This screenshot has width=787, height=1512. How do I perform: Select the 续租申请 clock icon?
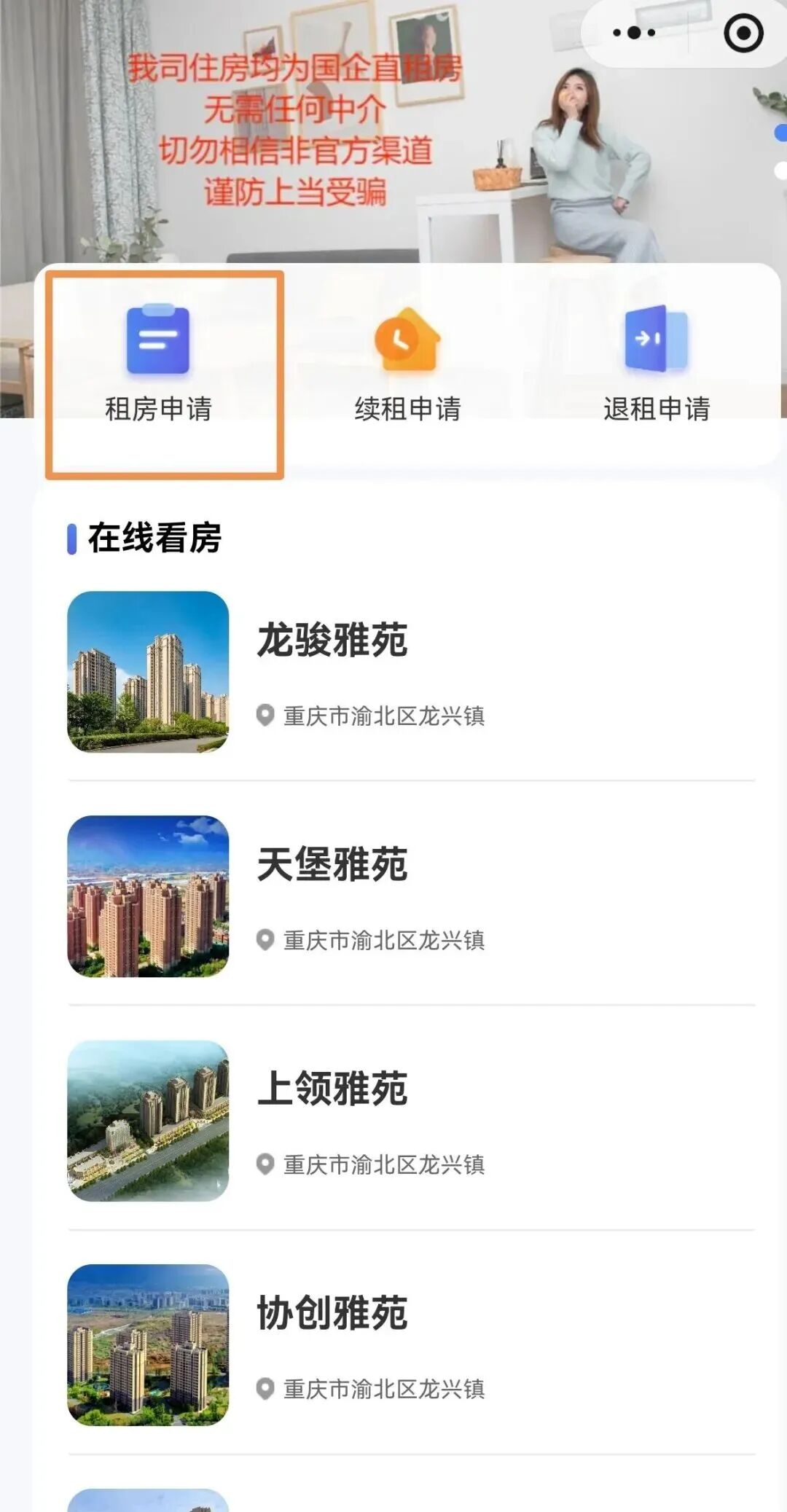click(407, 339)
